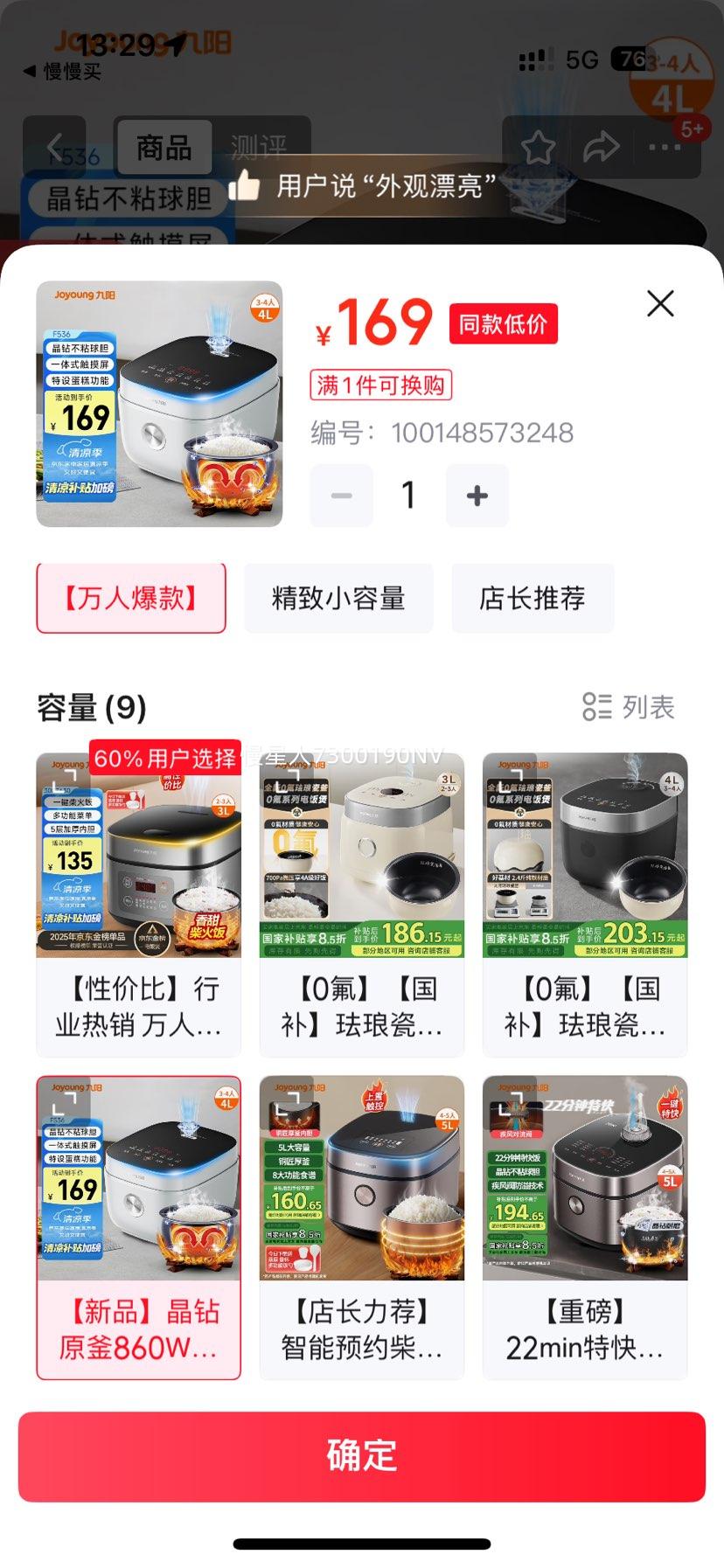The height and width of the screenshot is (1568, 724).
Task: Pick the 【新品】晶钻原釜860W option
Action: click(x=138, y=1227)
